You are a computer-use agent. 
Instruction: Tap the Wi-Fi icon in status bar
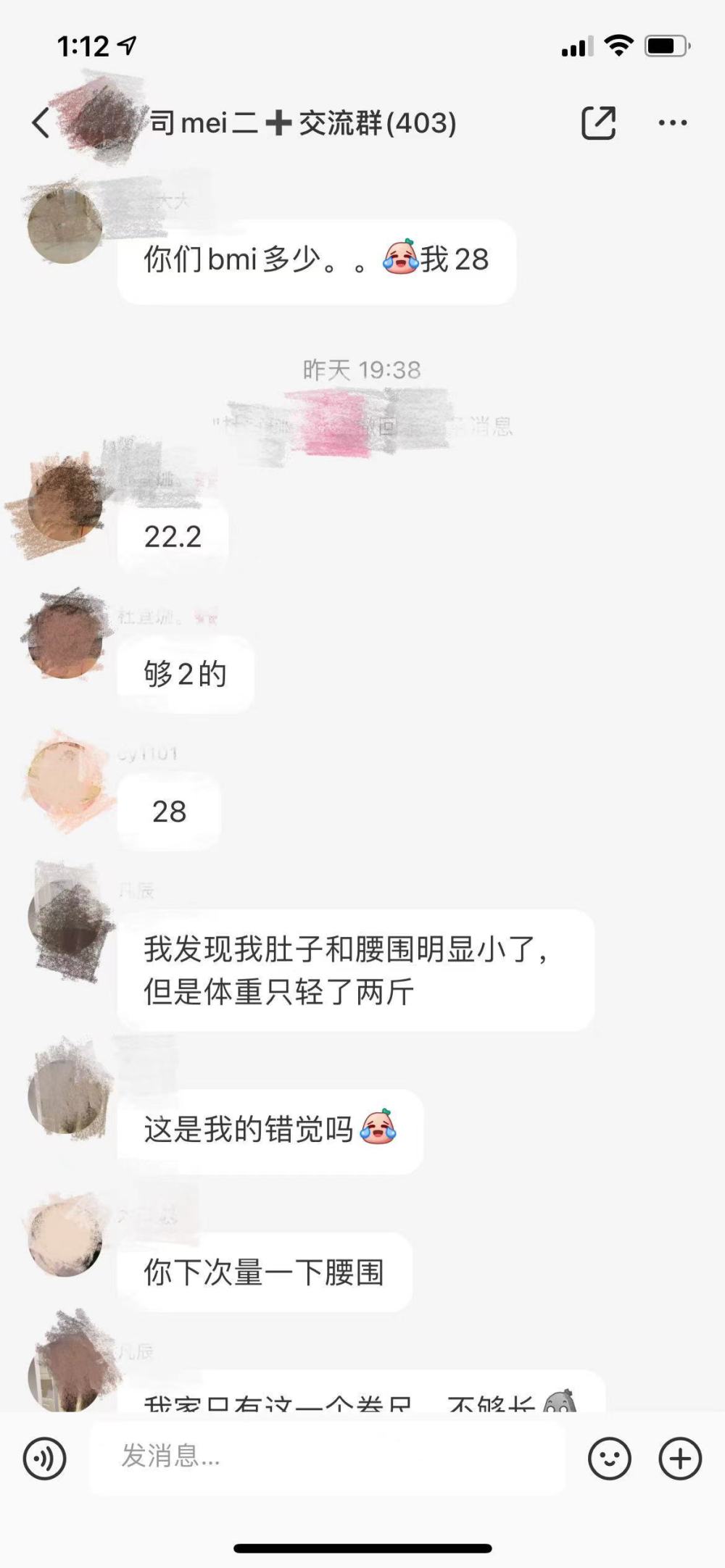point(617,43)
